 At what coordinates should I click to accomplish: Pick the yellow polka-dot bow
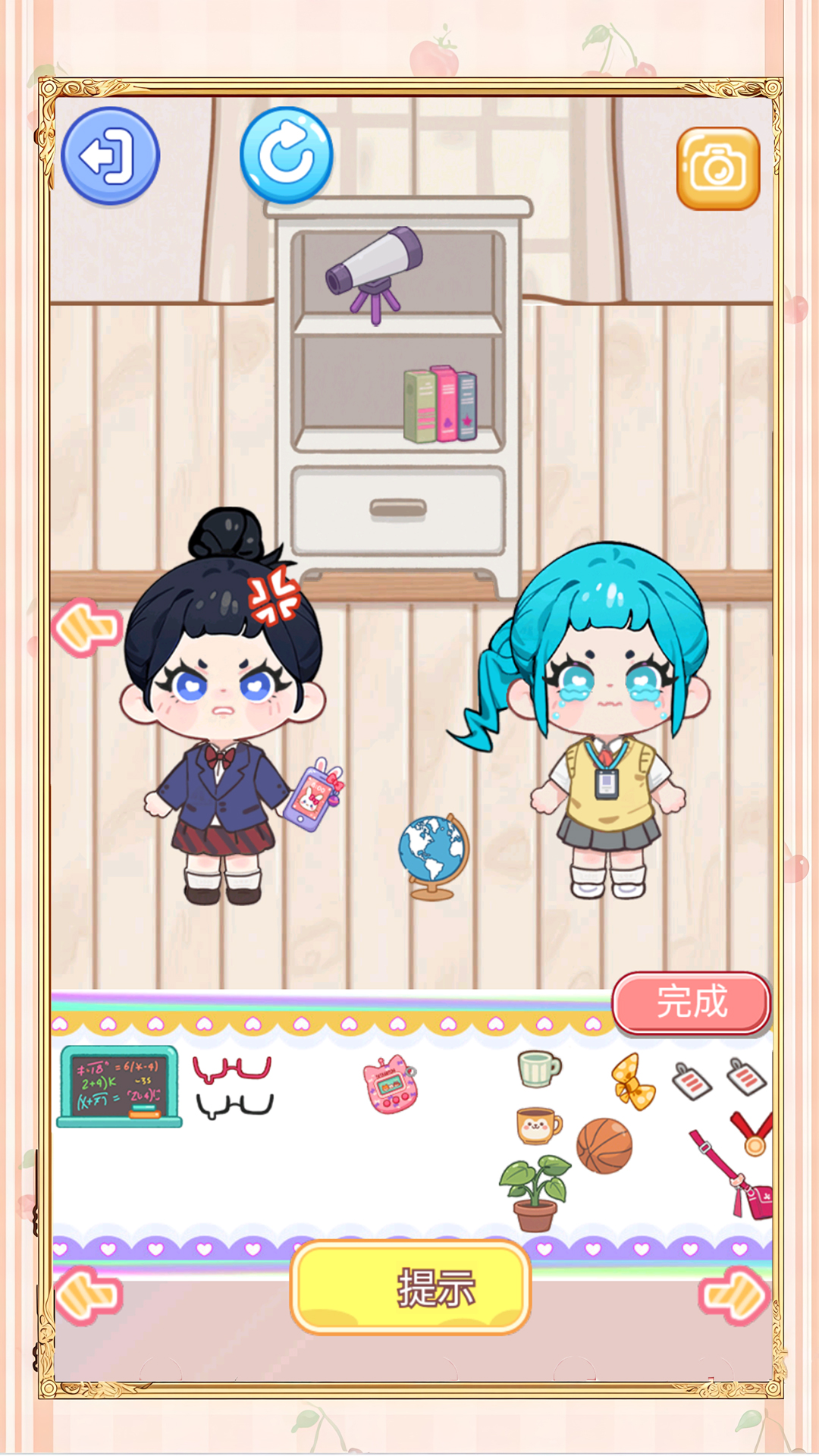pyautogui.click(x=632, y=1082)
